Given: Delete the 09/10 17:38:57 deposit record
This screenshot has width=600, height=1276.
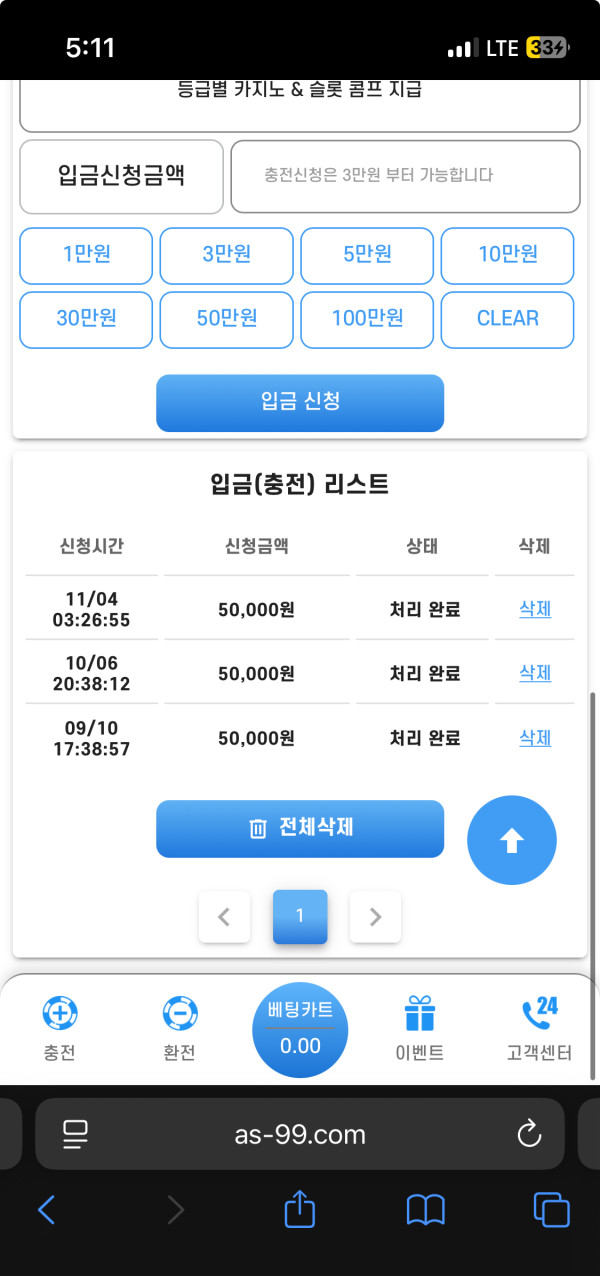Looking at the screenshot, I should pos(535,738).
